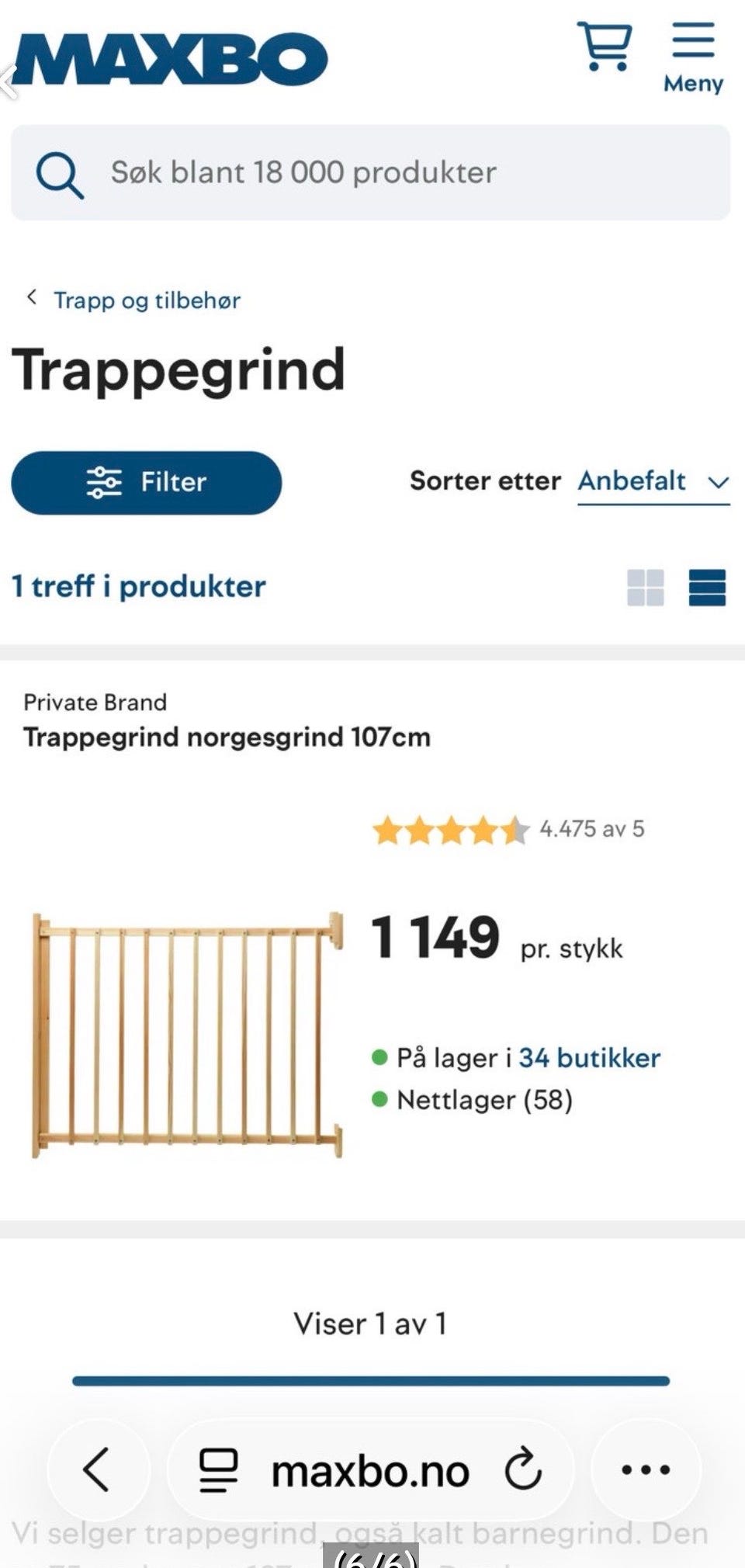This screenshot has width=745, height=1568.
Task: Toggle the På lager availability indicator
Action: [x=380, y=1056]
